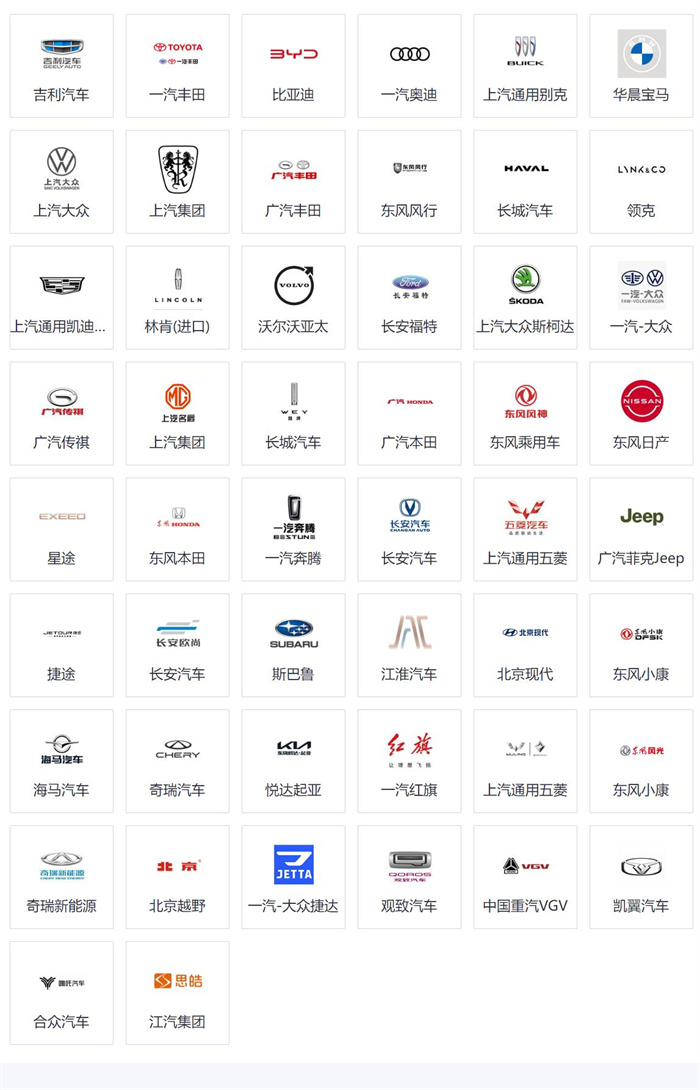Open 领克 brand tile
This screenshot has width=700, height=1090.
coord(641,182)
